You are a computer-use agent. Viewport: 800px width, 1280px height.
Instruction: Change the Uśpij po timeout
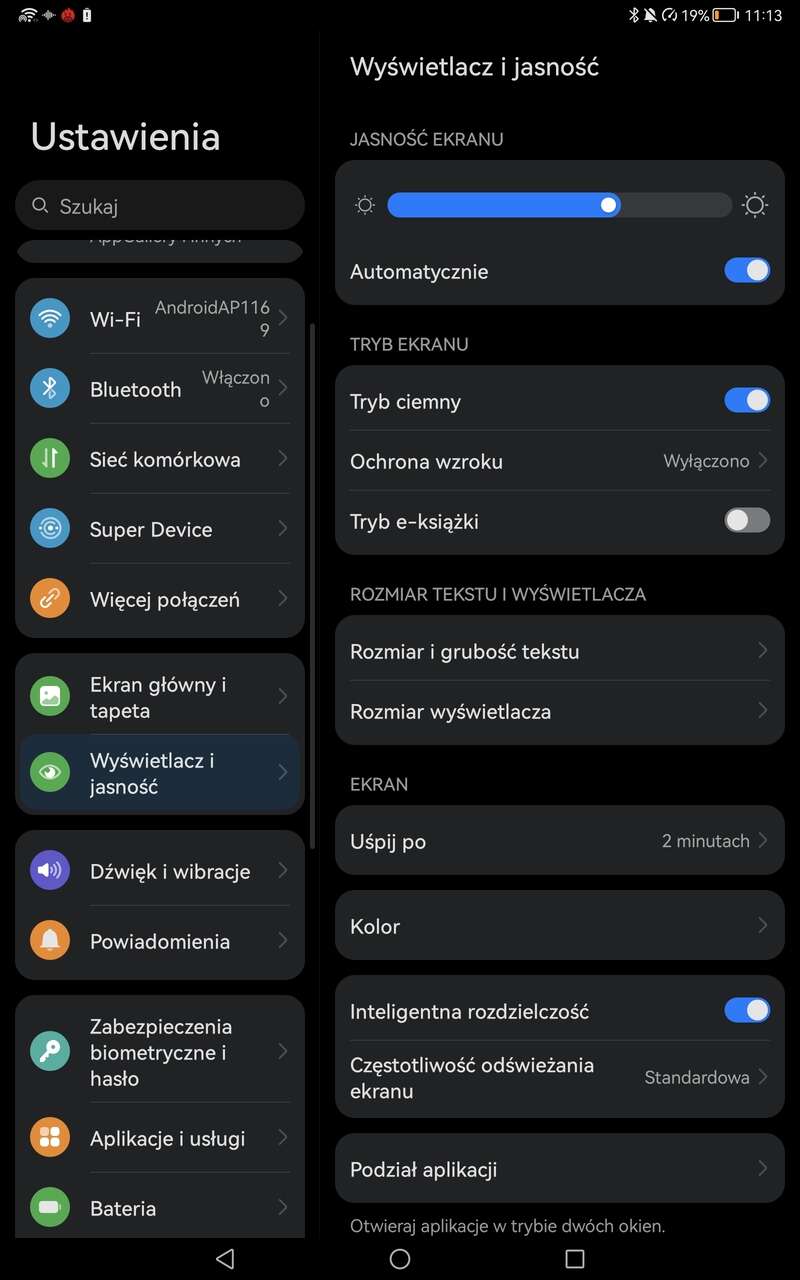(x=559, y=841)
